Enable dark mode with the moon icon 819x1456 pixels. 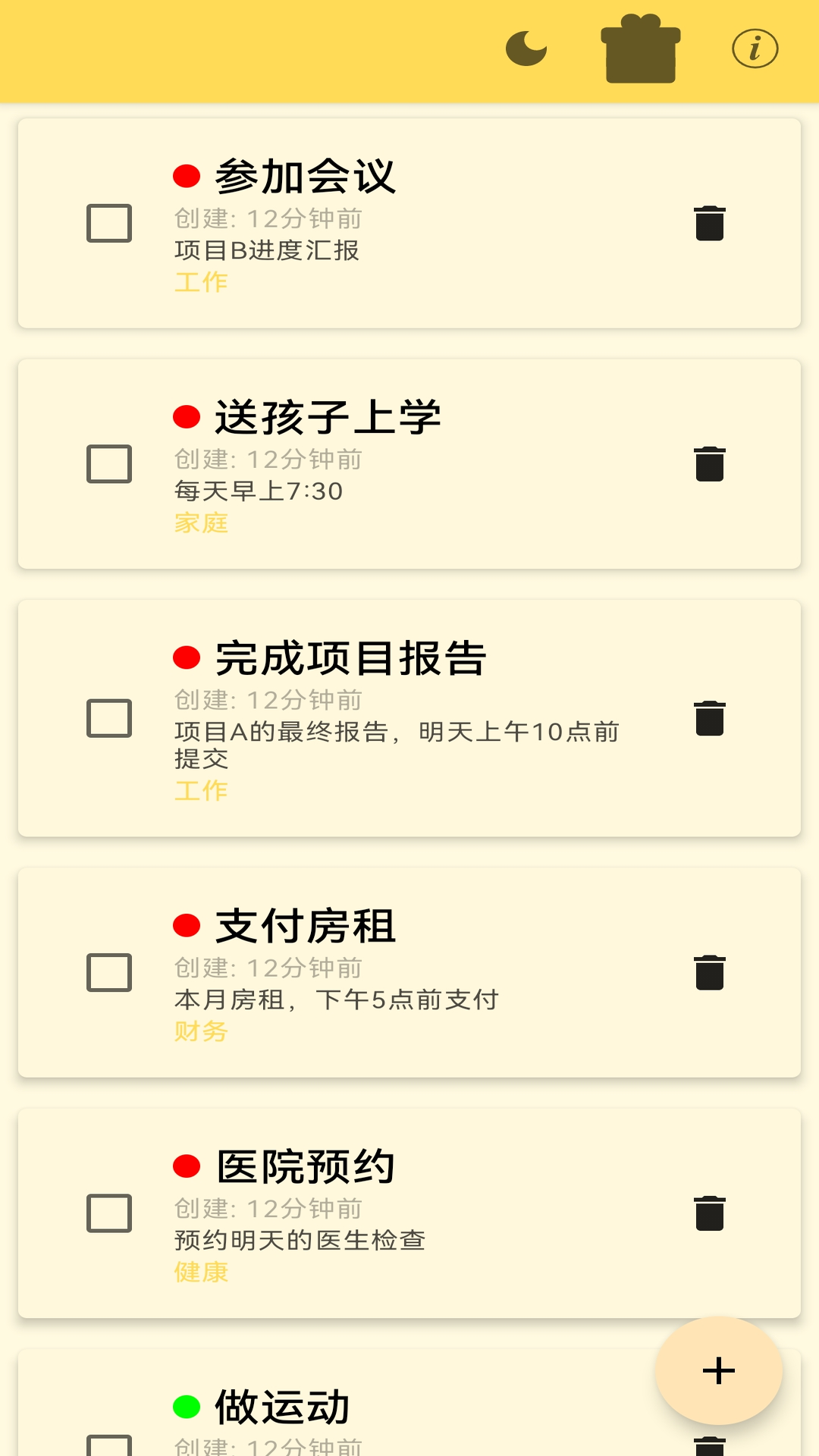tap(526, 47)
